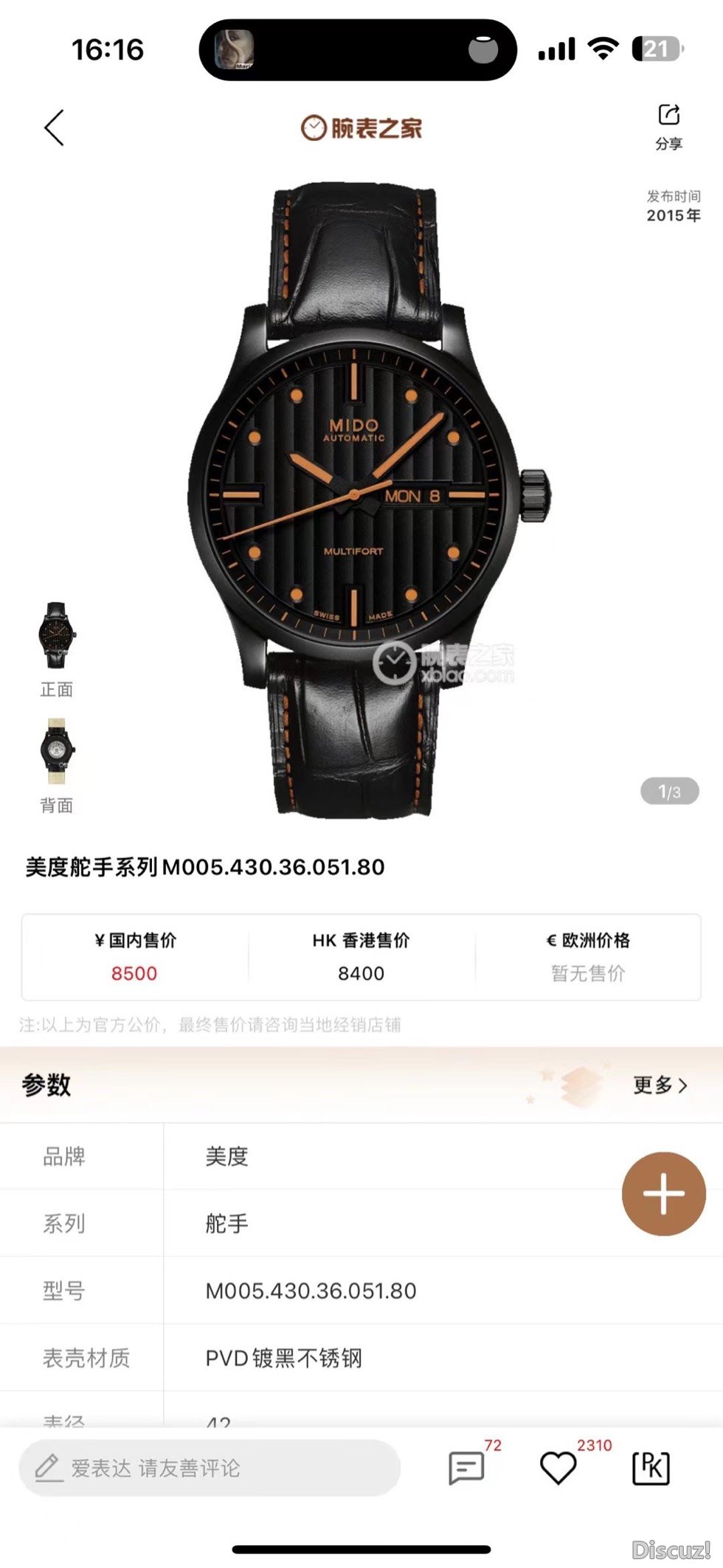Viewport: 723px width, 1568px height.
Task: Like this watch with the heart icon
Action: [558, 1468]
